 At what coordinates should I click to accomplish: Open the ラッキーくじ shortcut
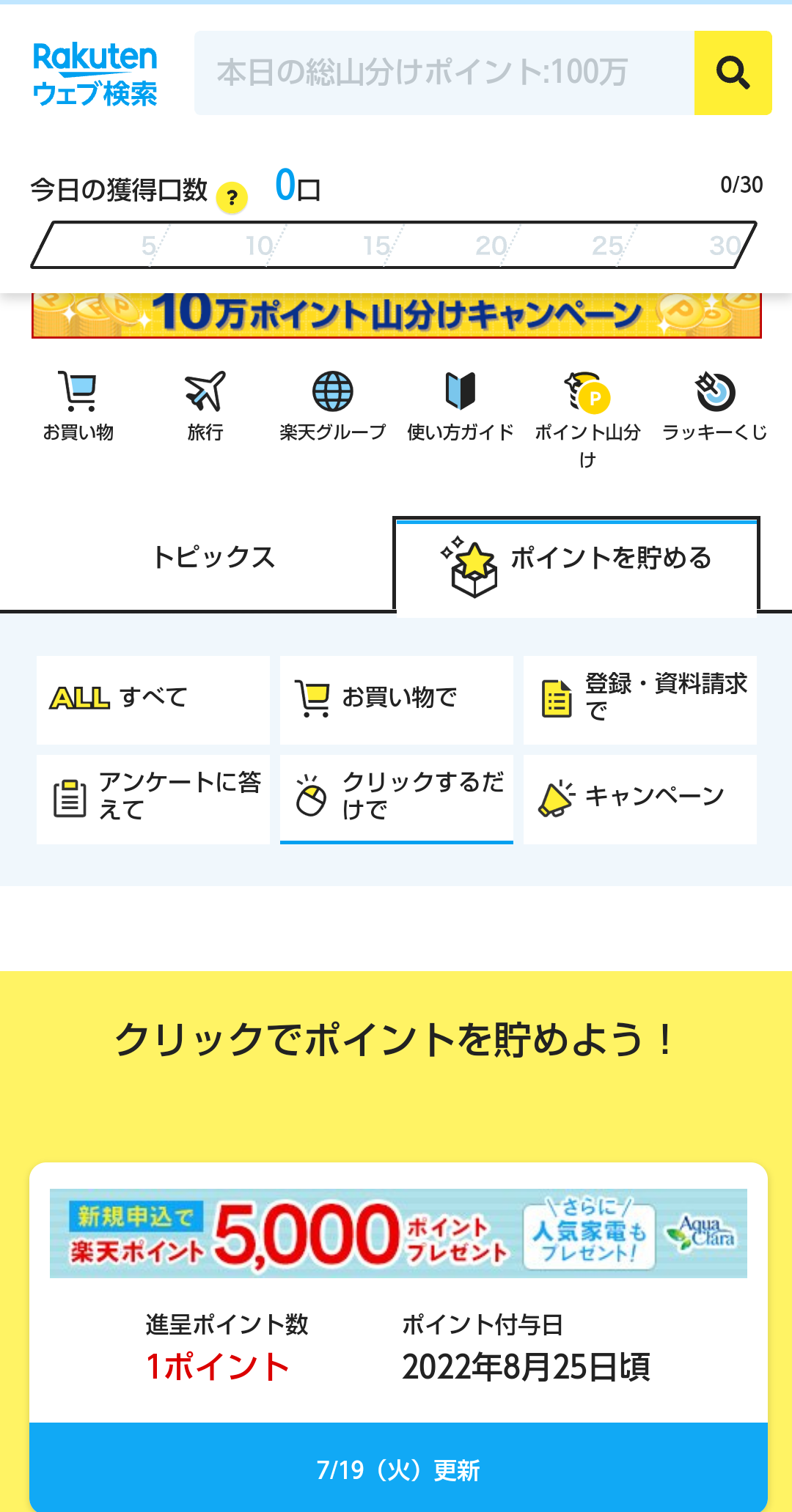pyautogui.click(x=715, y=405)
